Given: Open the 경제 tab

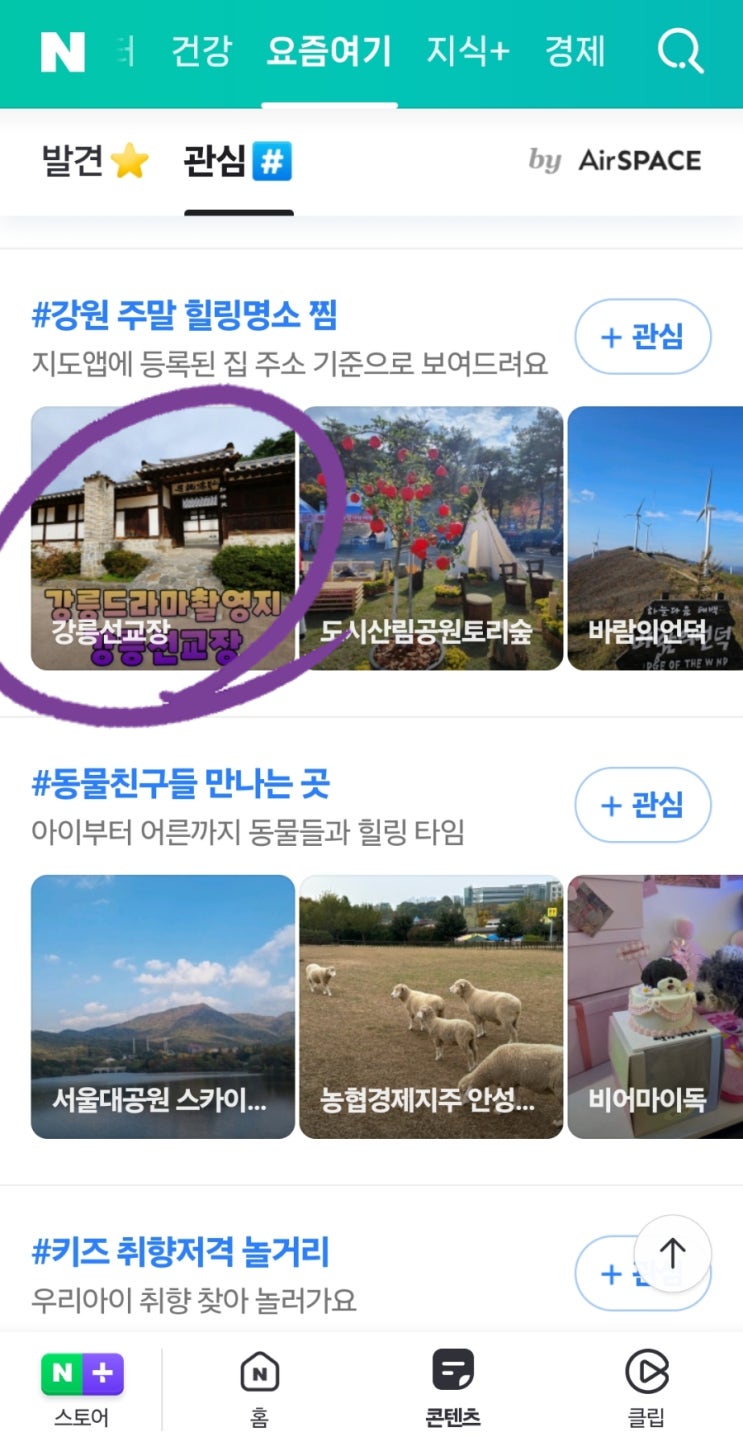Looking at the screenshot, I should 575,51.
